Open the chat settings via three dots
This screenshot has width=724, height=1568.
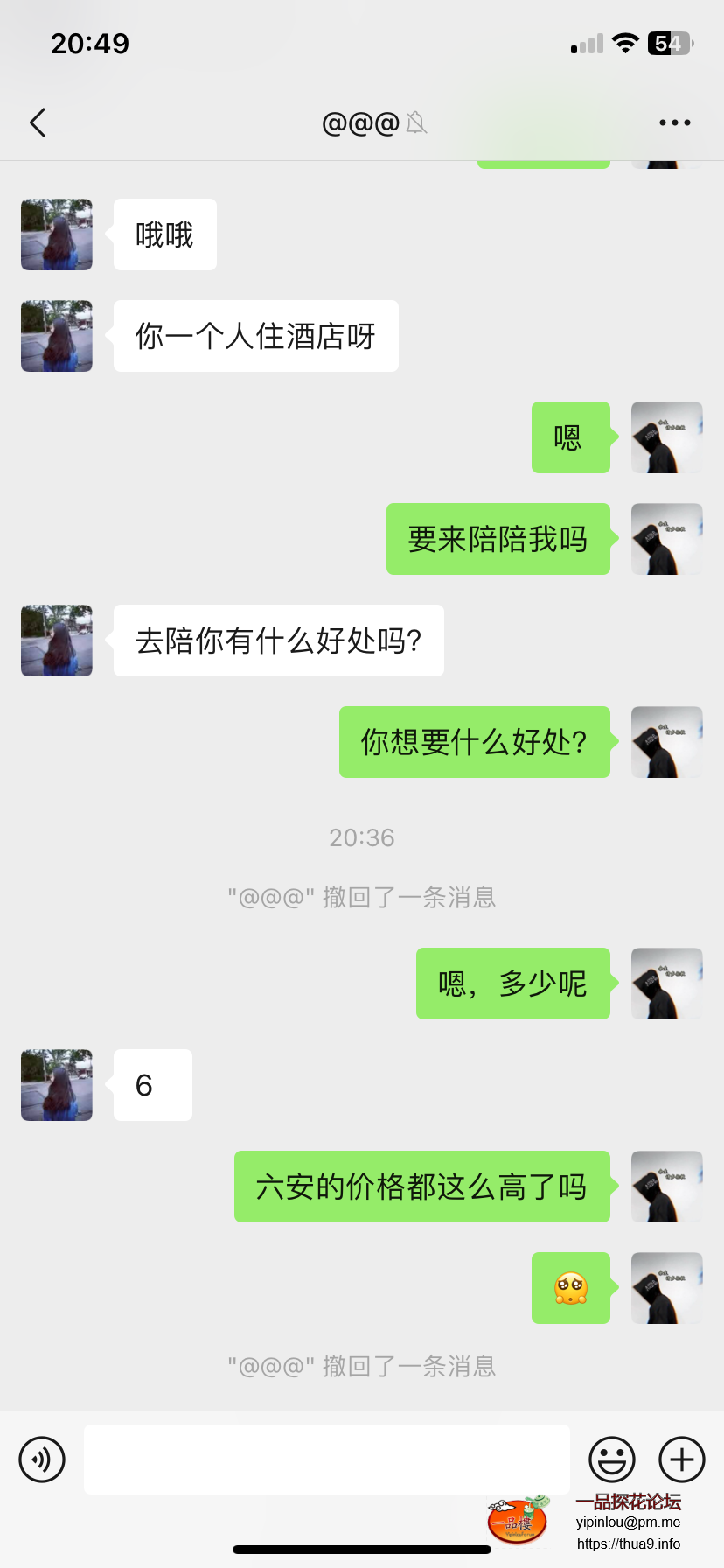pyautogui.click(x=675, y=122)
